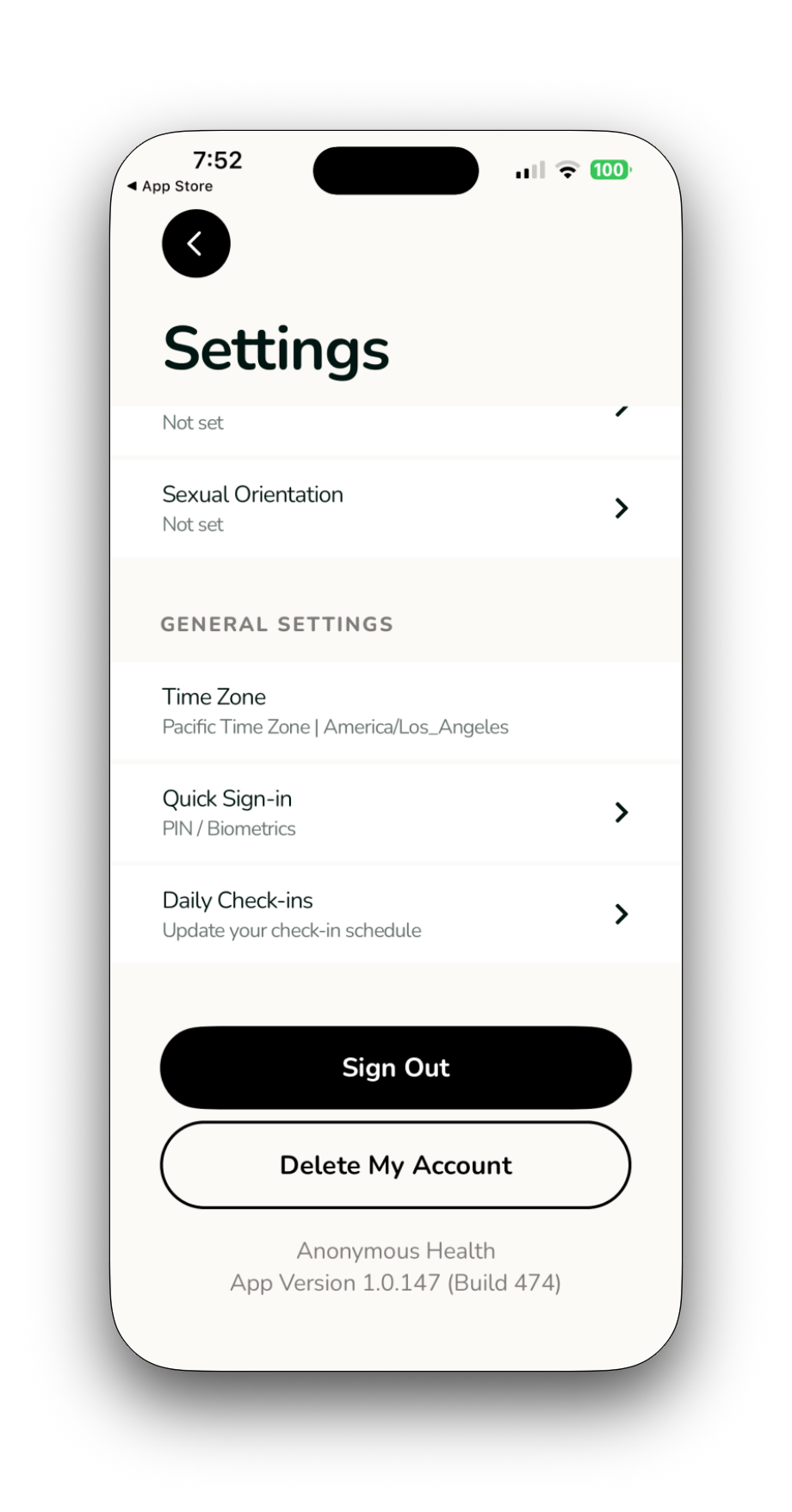Go back using the round arrow button
The image size is (792, 1512).
[196, 244]
